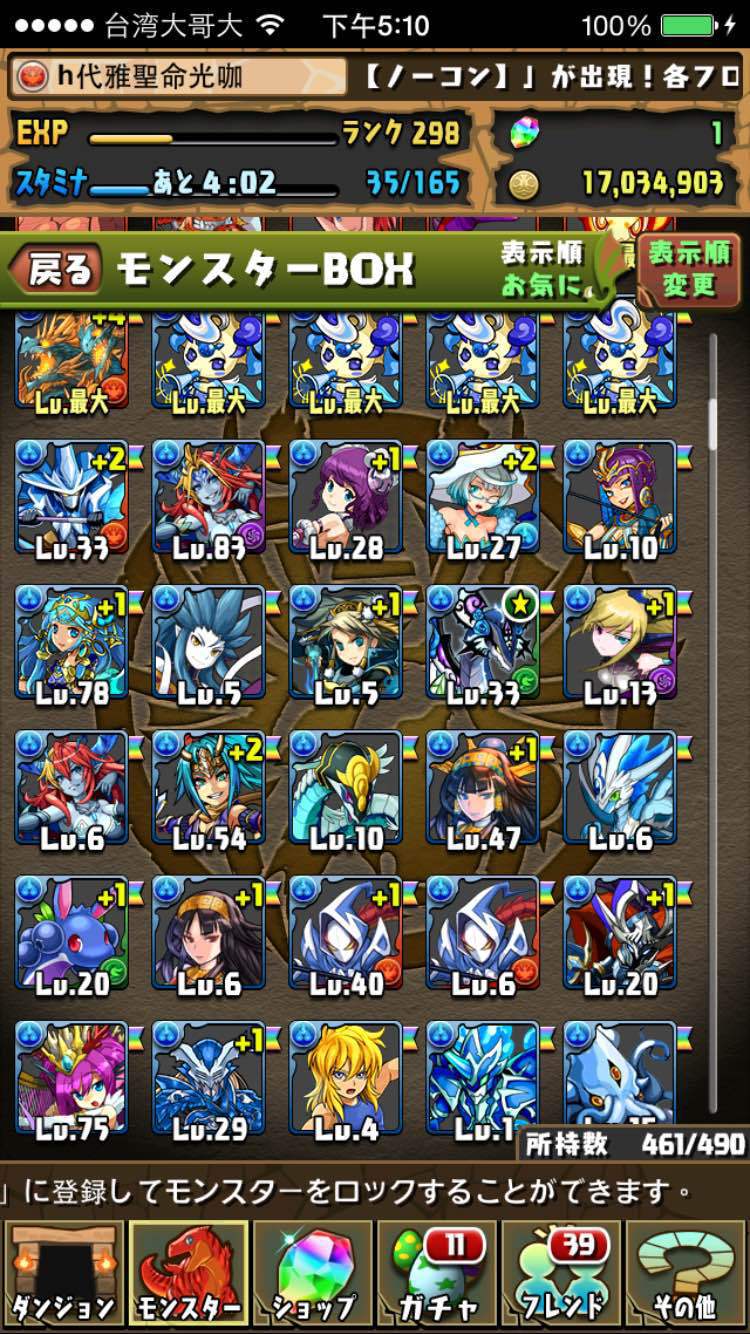Choose the Lv.54 monster with +2
The width and height of the screenshot is (750, 1334).
pos(209,790)
